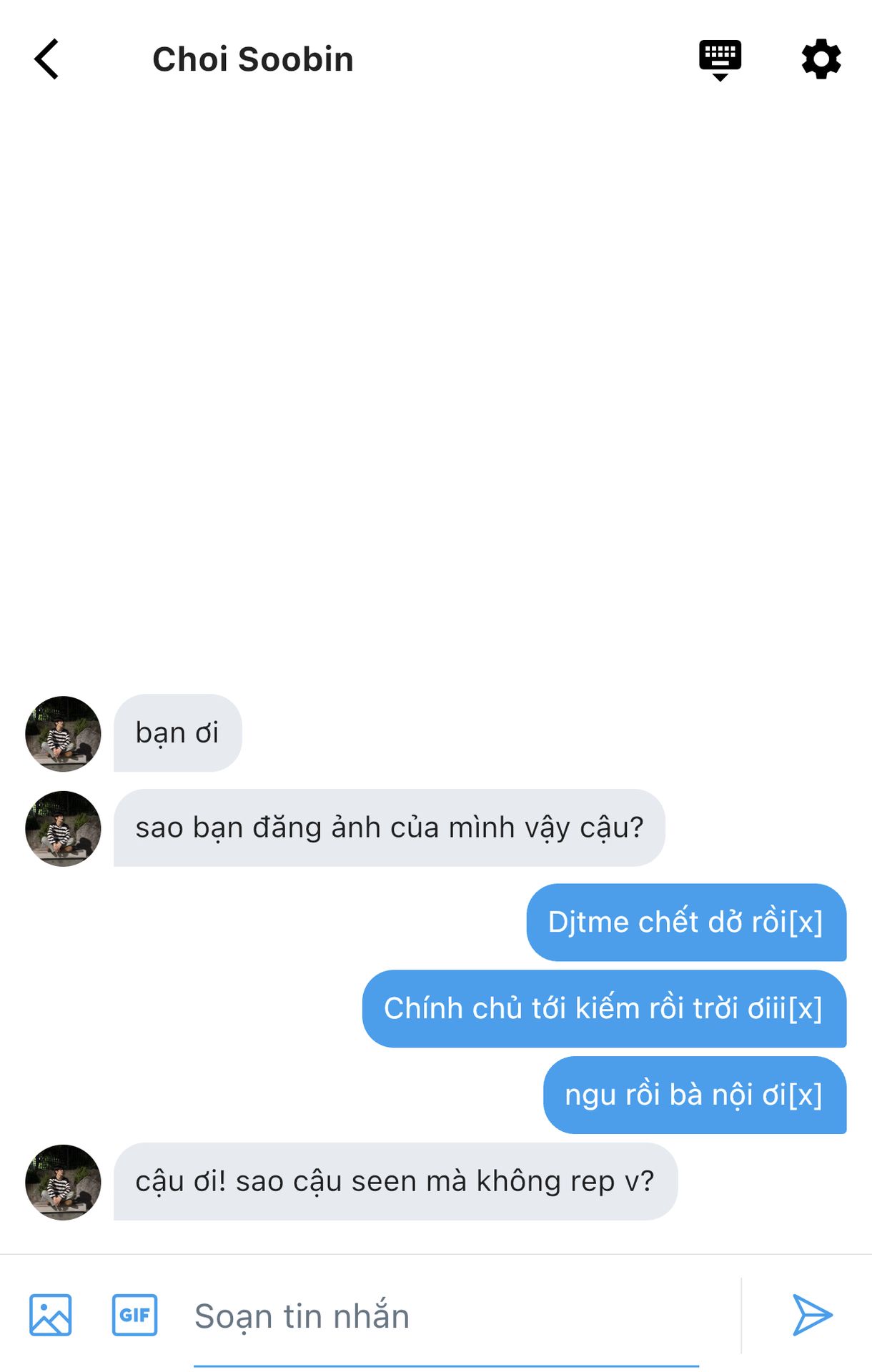Attach a photo with the image icon
The width and height of the screenshot is (872, 1372).
50,1314
